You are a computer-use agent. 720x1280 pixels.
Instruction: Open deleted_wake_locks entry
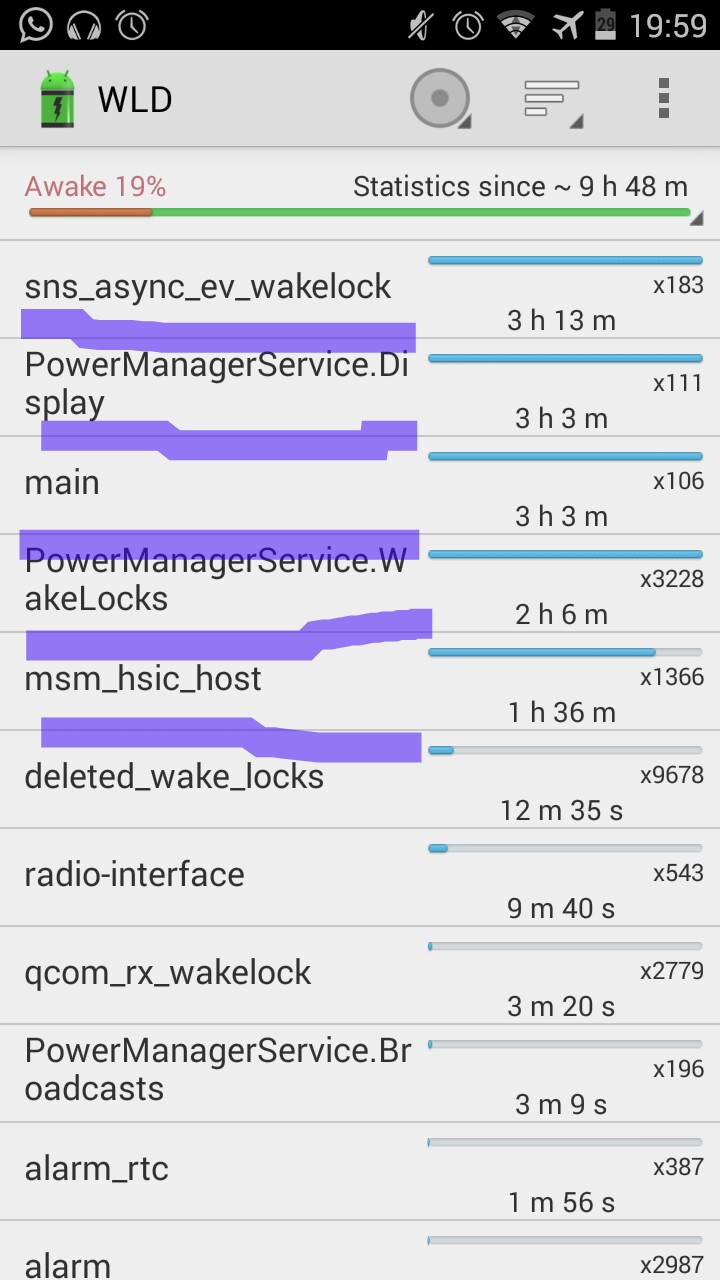360,779
